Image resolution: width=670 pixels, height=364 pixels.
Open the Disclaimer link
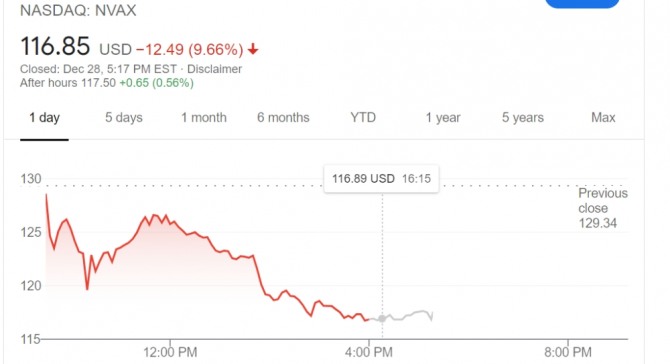[x=215, y=69]
